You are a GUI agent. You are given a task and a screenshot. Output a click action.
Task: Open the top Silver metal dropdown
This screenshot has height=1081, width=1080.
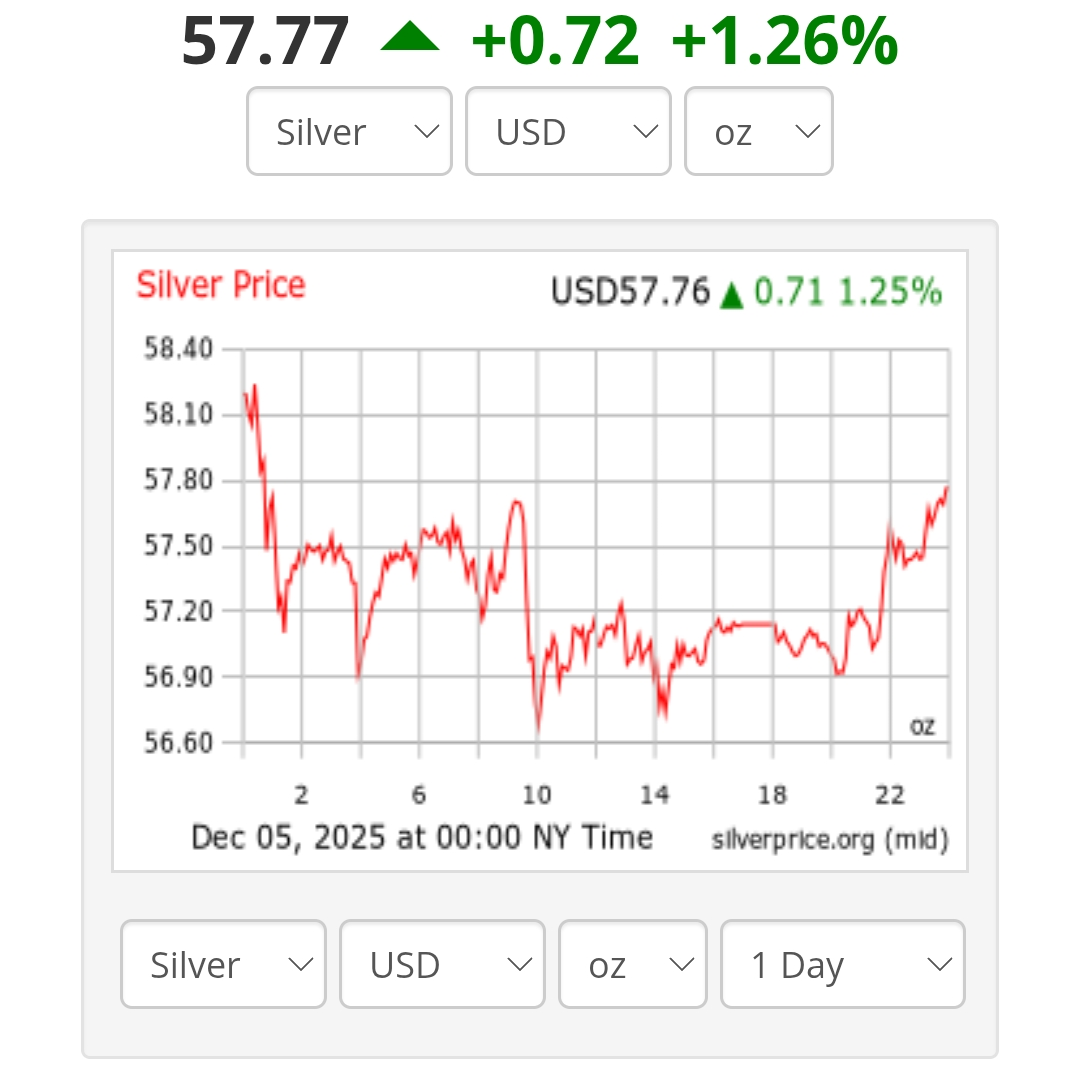(x=349, y=132)
